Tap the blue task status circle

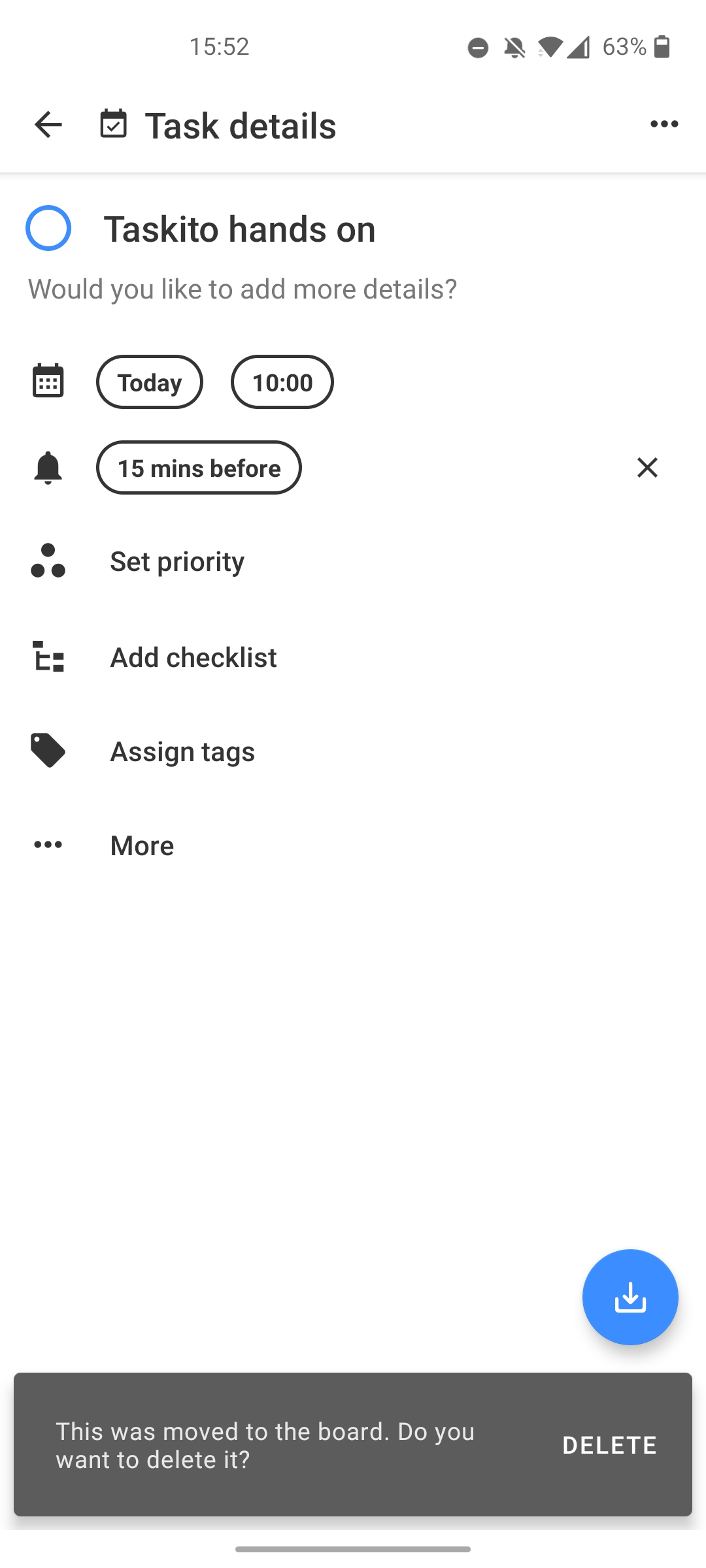(47, 228)
